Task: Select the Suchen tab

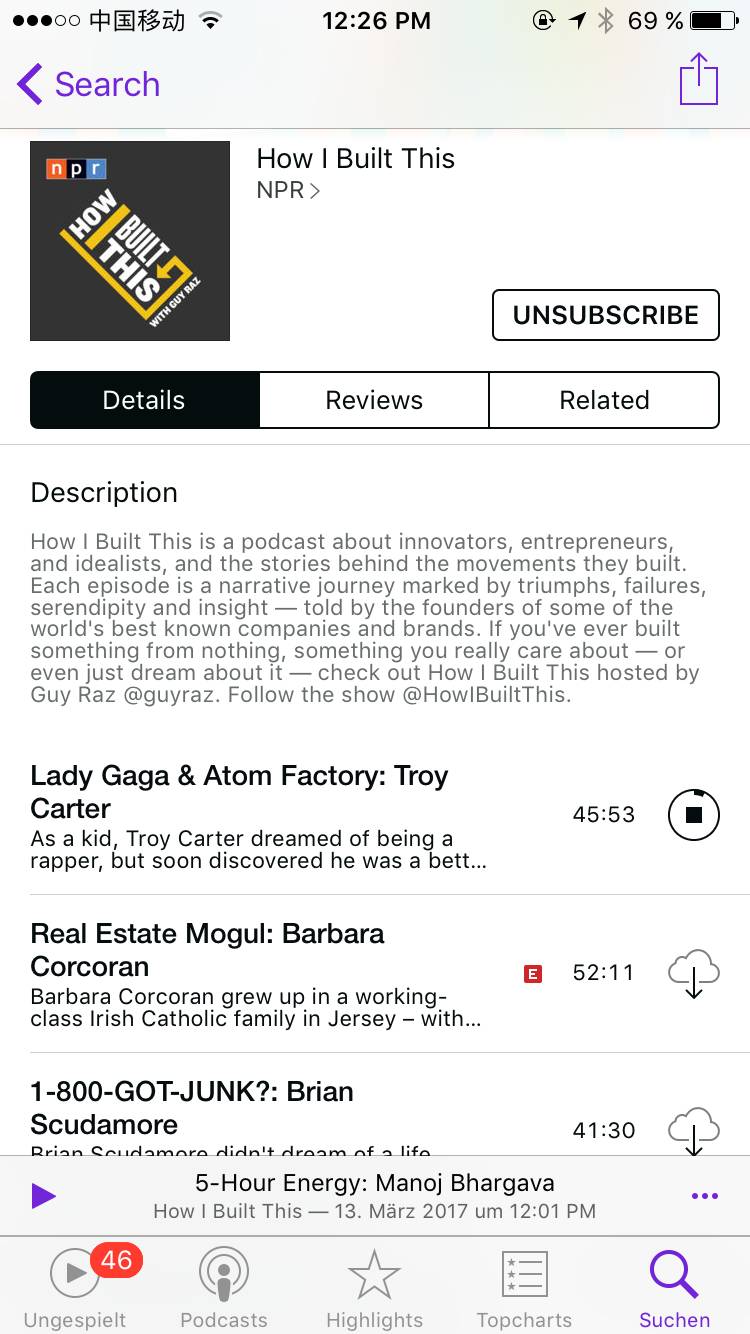Action: [674, 1287]
